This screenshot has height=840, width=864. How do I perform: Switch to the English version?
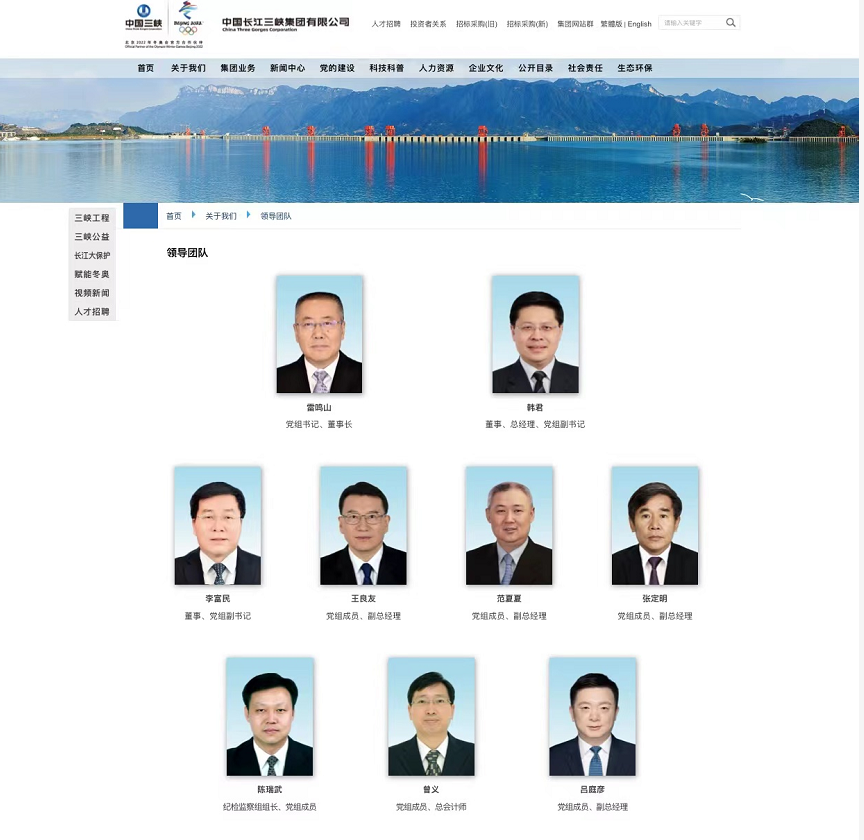point(640,24)
